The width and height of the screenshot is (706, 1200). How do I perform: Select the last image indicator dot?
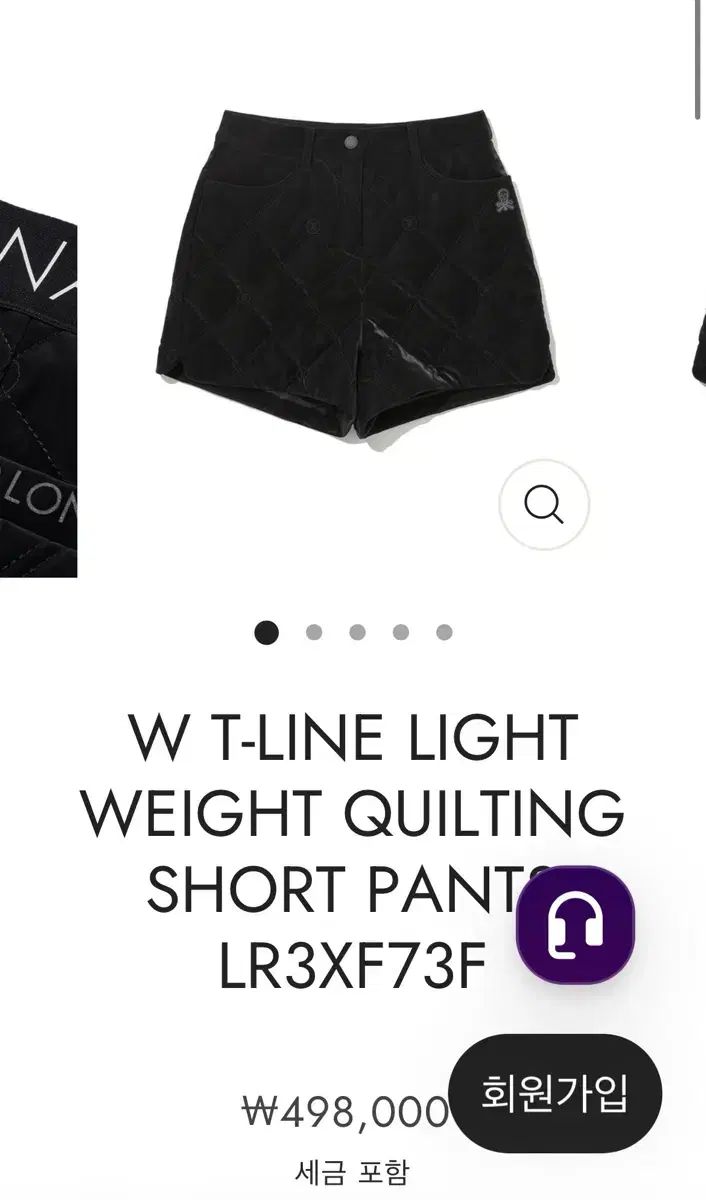pyautogui.click(x=445, y=632)
